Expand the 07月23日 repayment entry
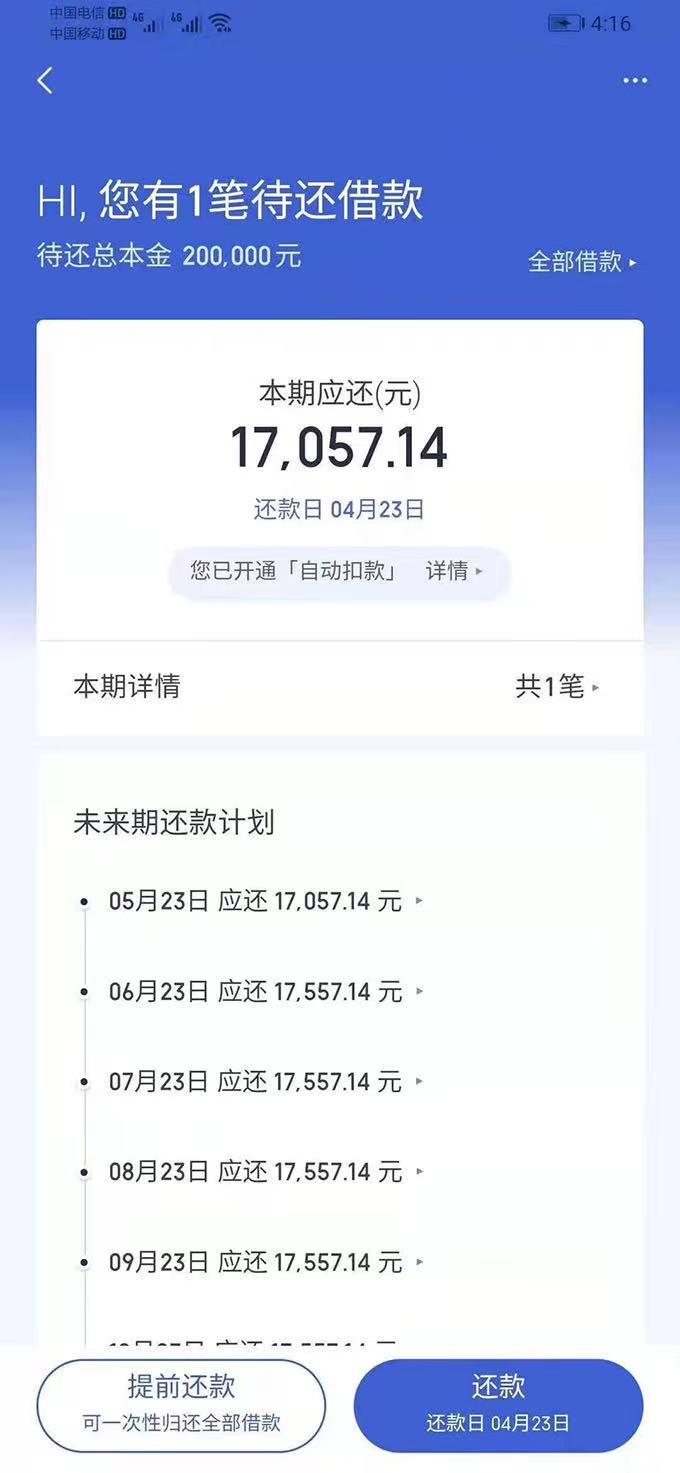Viewport: 680px width, 1473px height. click(265, 1081)
